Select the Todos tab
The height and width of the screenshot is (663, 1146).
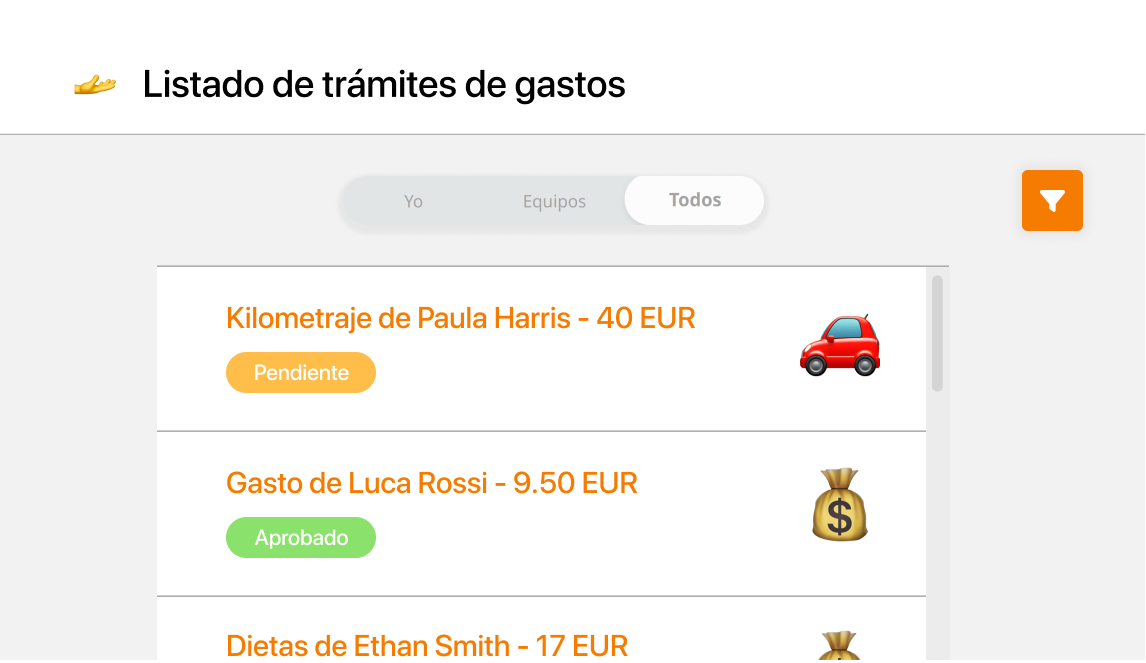coord(695,200)
